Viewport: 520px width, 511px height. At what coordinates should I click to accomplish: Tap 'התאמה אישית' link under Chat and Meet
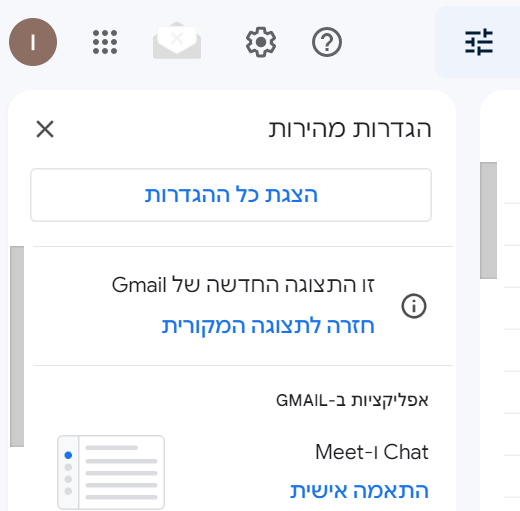tap(359, 491)
